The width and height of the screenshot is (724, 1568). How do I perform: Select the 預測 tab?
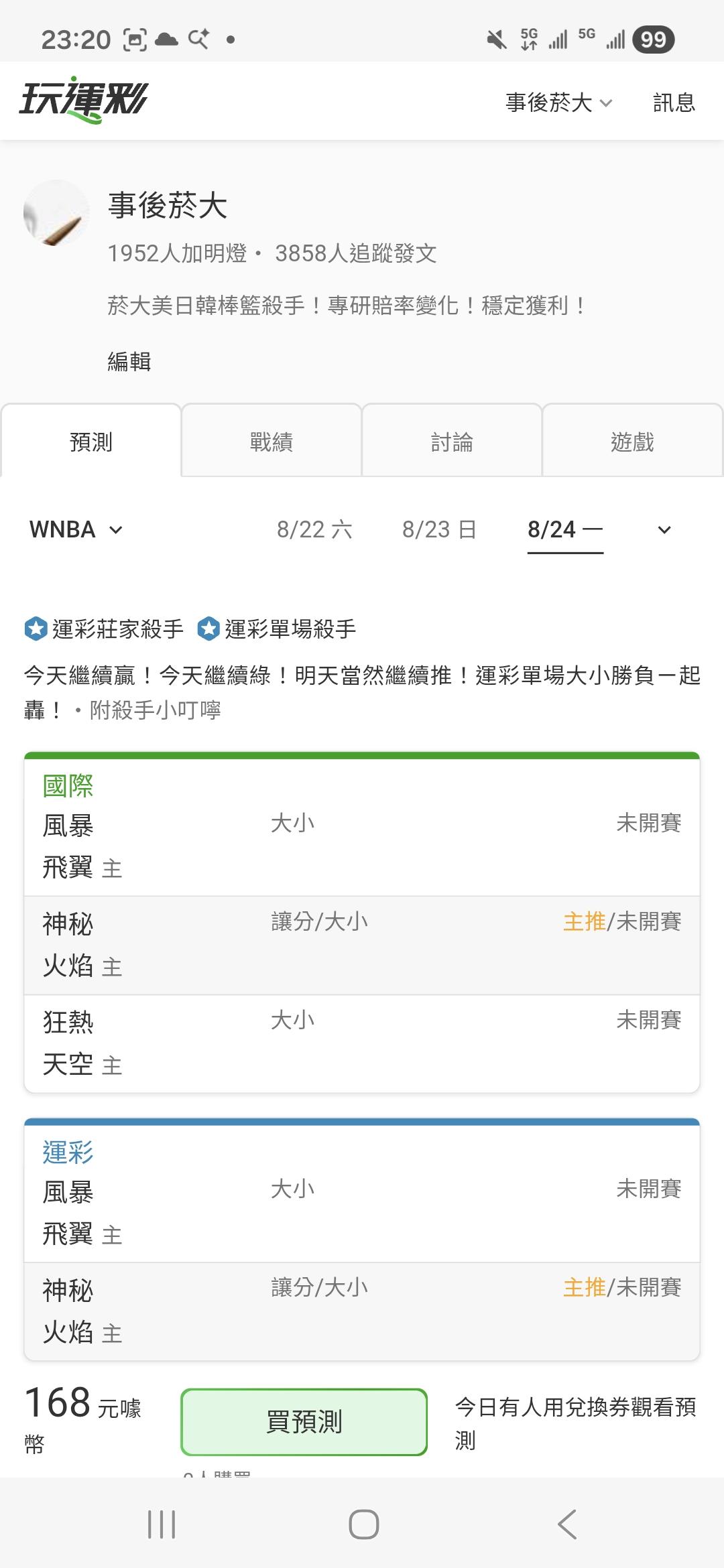[91, 442]
